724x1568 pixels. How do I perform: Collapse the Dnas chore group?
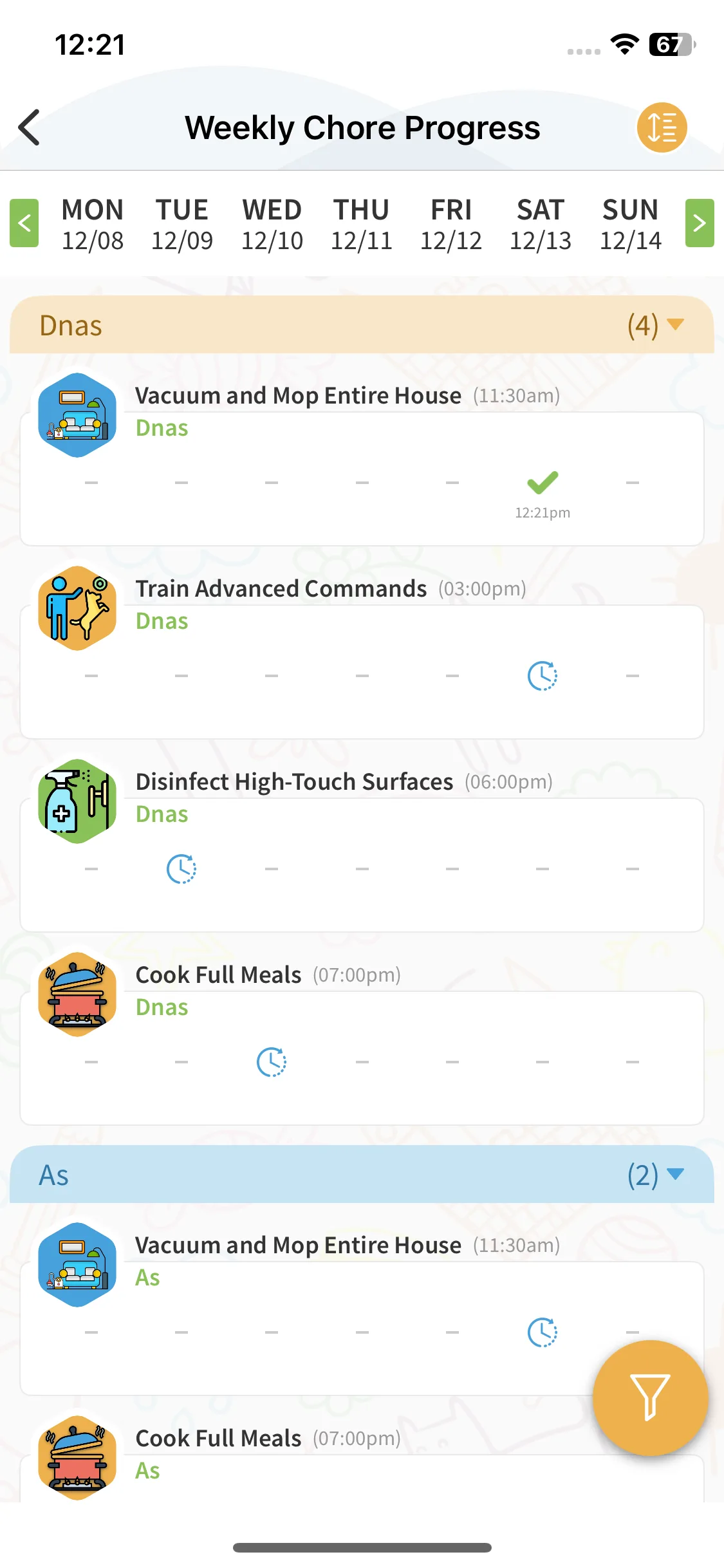tap(674, 325)
